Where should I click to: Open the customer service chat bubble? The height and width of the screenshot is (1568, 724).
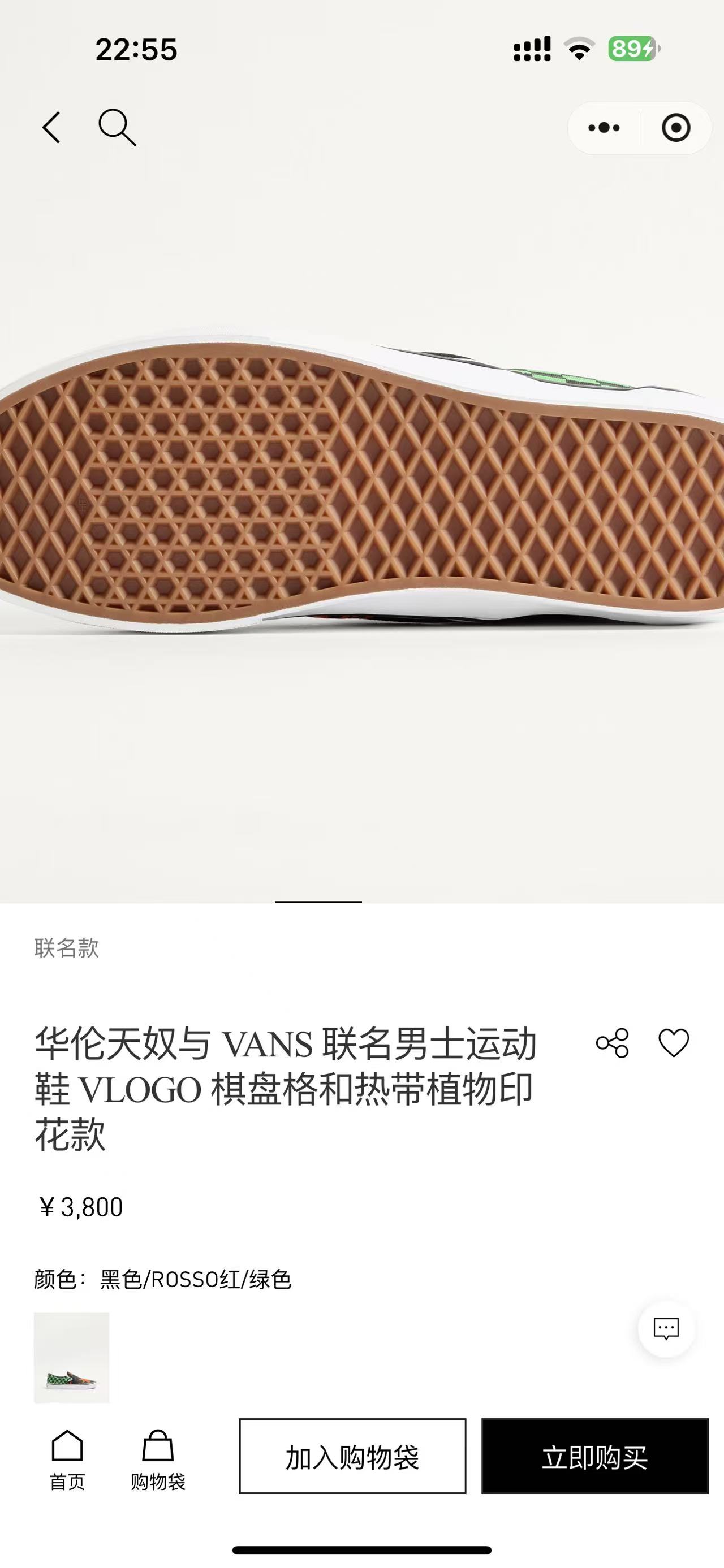pos(666,1329)
